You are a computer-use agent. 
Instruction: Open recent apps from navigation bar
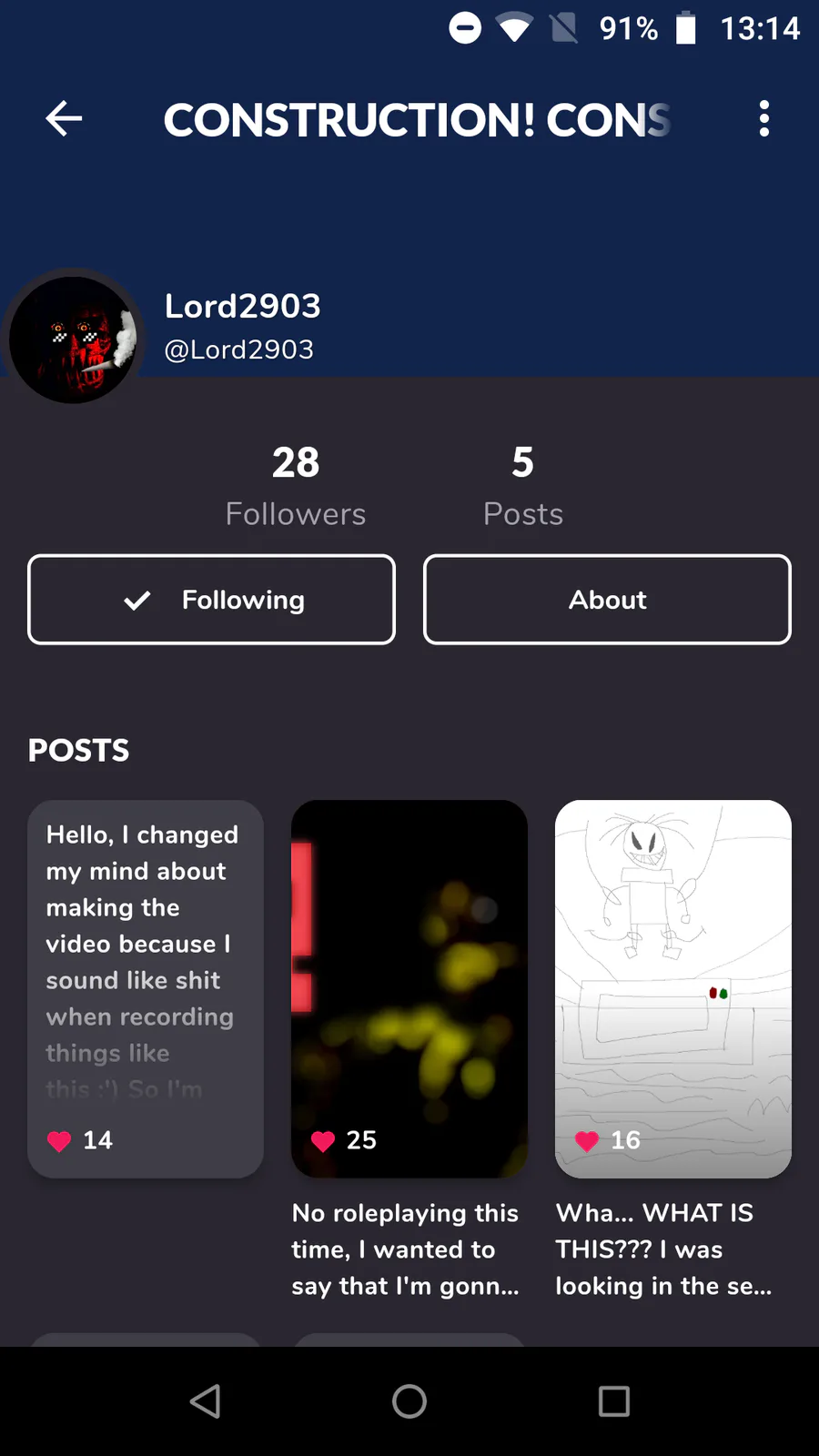pyautogui.click(x=614, y=1401)
